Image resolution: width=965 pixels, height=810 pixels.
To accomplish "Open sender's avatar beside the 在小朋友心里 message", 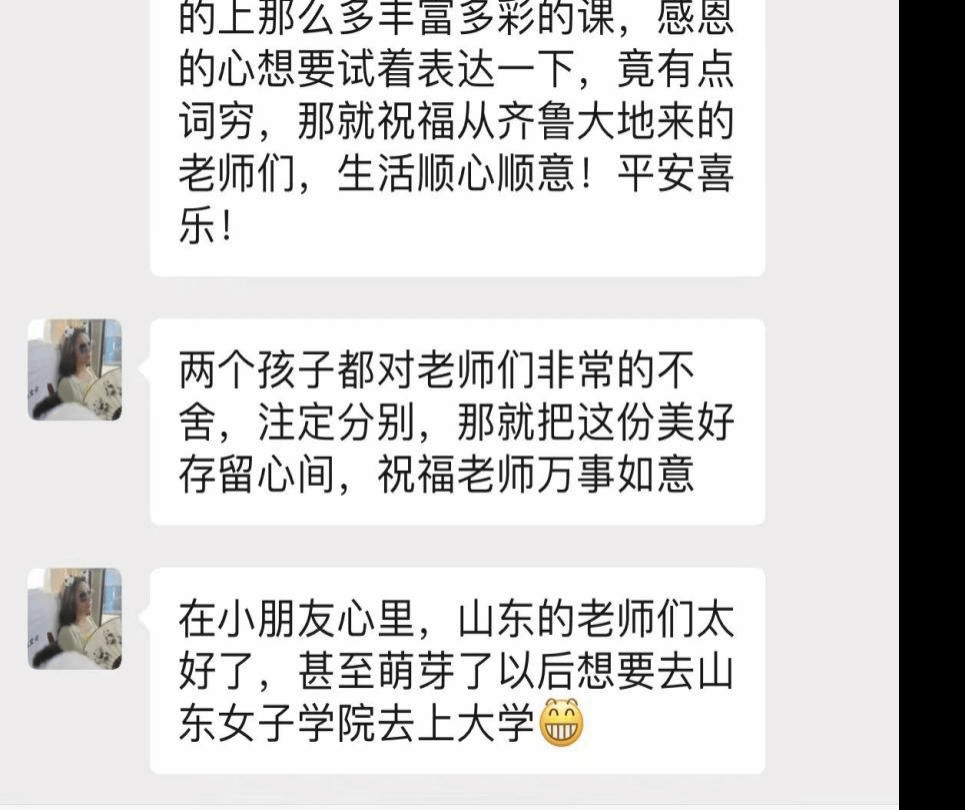I will tap(75, 618).
